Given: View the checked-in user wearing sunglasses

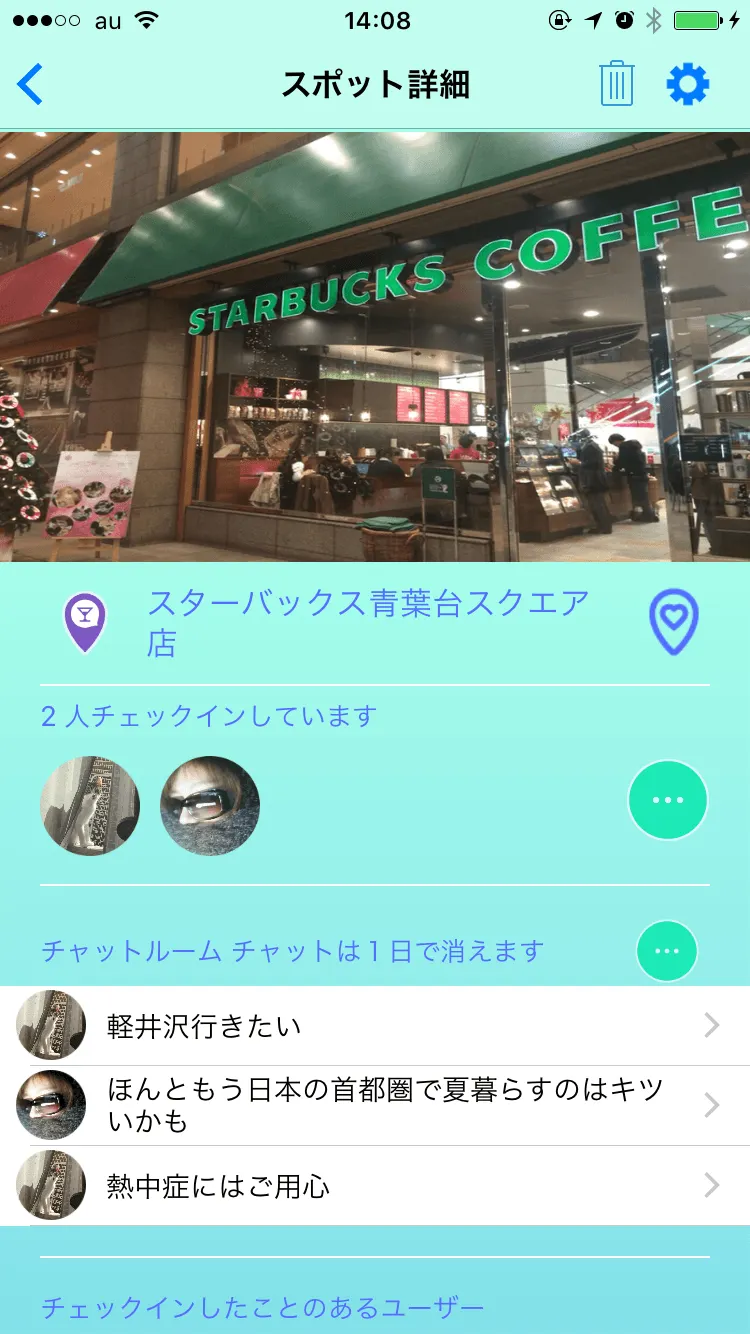Looking at the screenshot, I should (210, 805).
